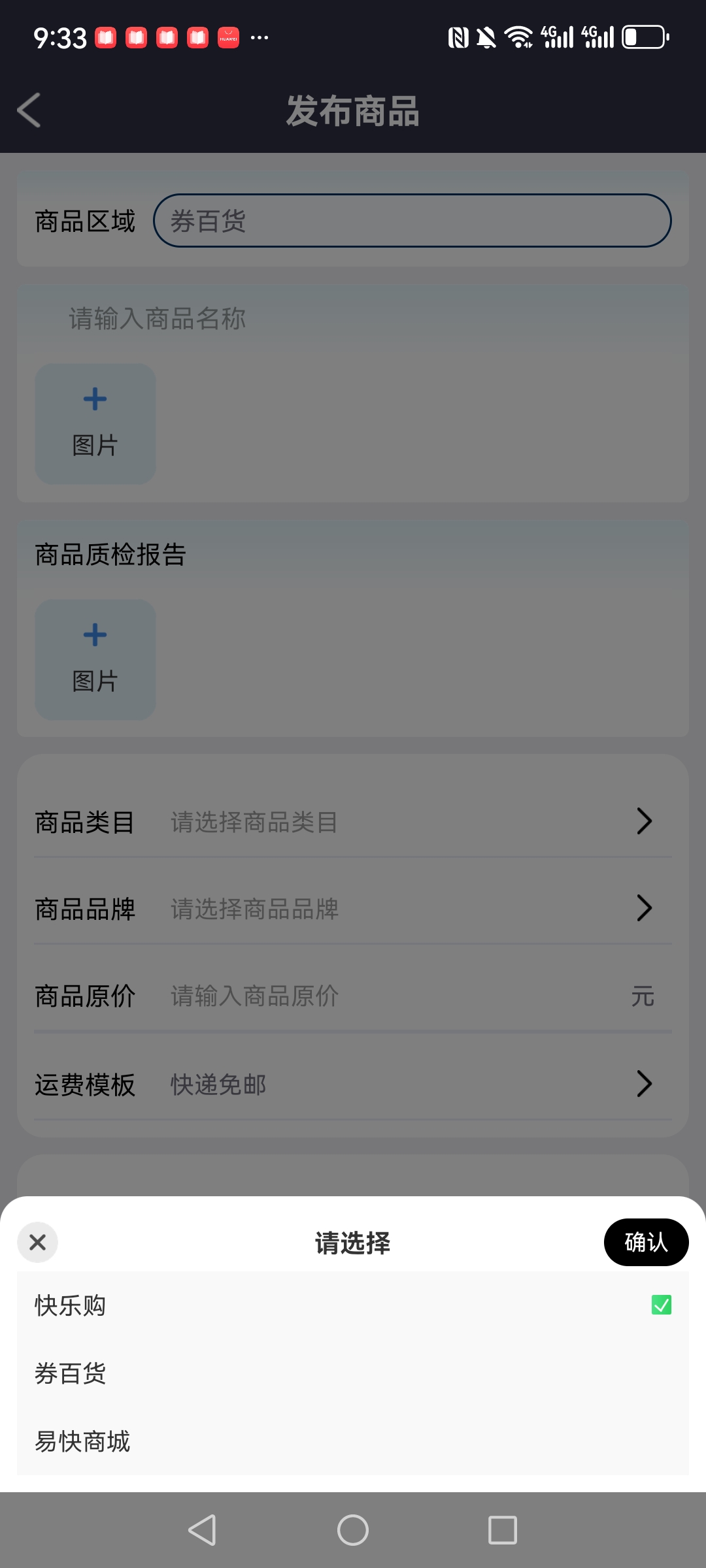Close the 请选择 picker sheet

click(x=38, y=1242)
